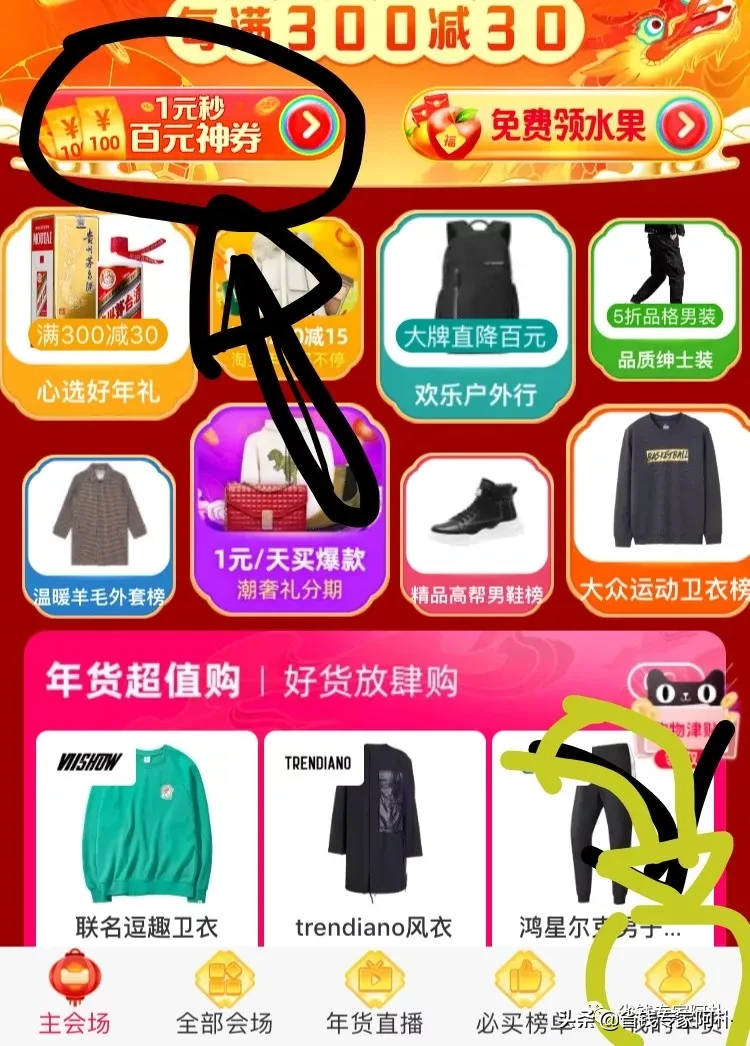This screenshot has width=750, height=1046.
Task: Open the 1元/天买爆款 installment card
Action: click(x=288, y=508)
